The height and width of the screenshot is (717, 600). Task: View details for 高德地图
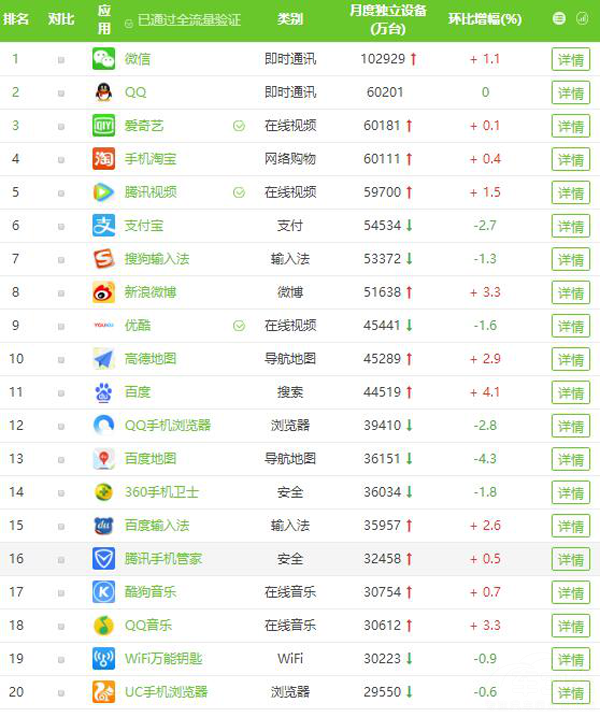570,360
